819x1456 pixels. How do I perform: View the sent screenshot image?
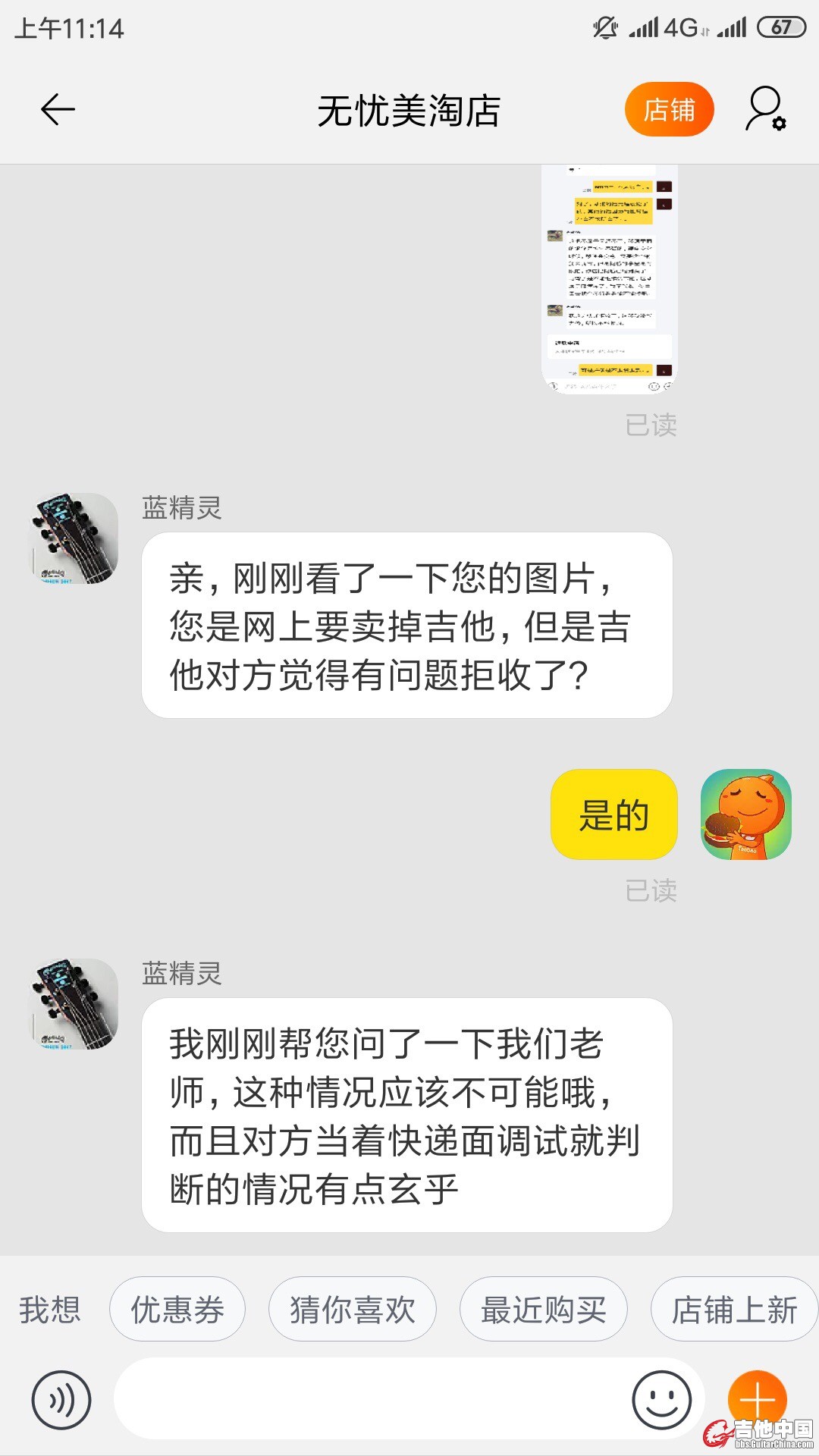609,279
